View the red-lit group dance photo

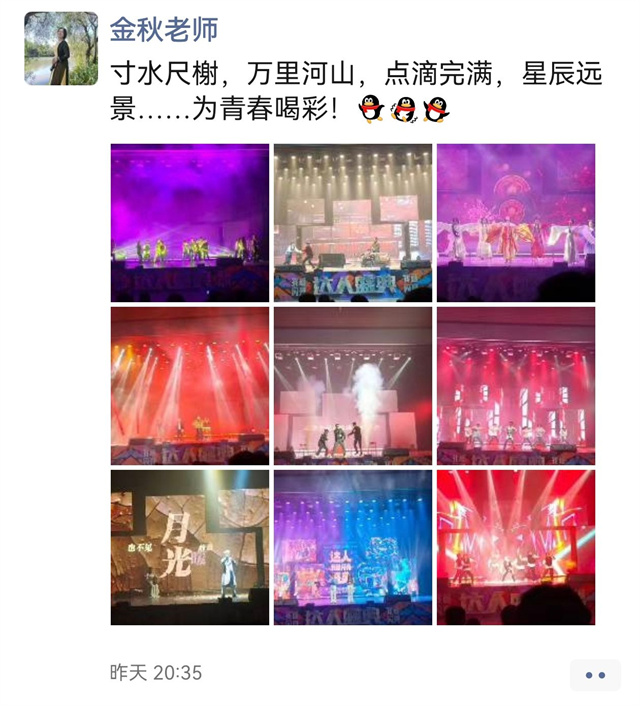(516, 385)
